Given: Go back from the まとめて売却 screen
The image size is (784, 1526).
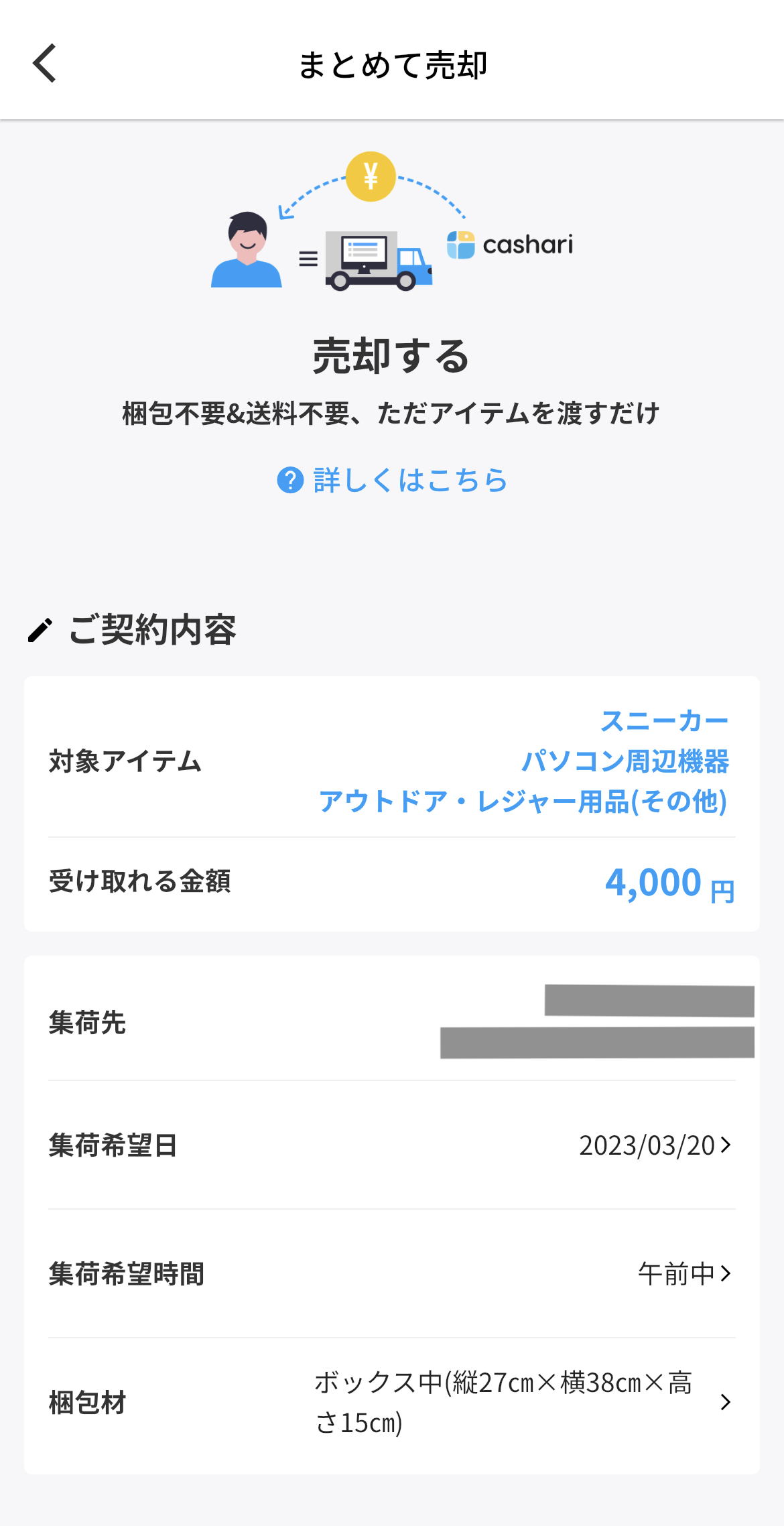Looking at the screenshot, I should [45, 64].
